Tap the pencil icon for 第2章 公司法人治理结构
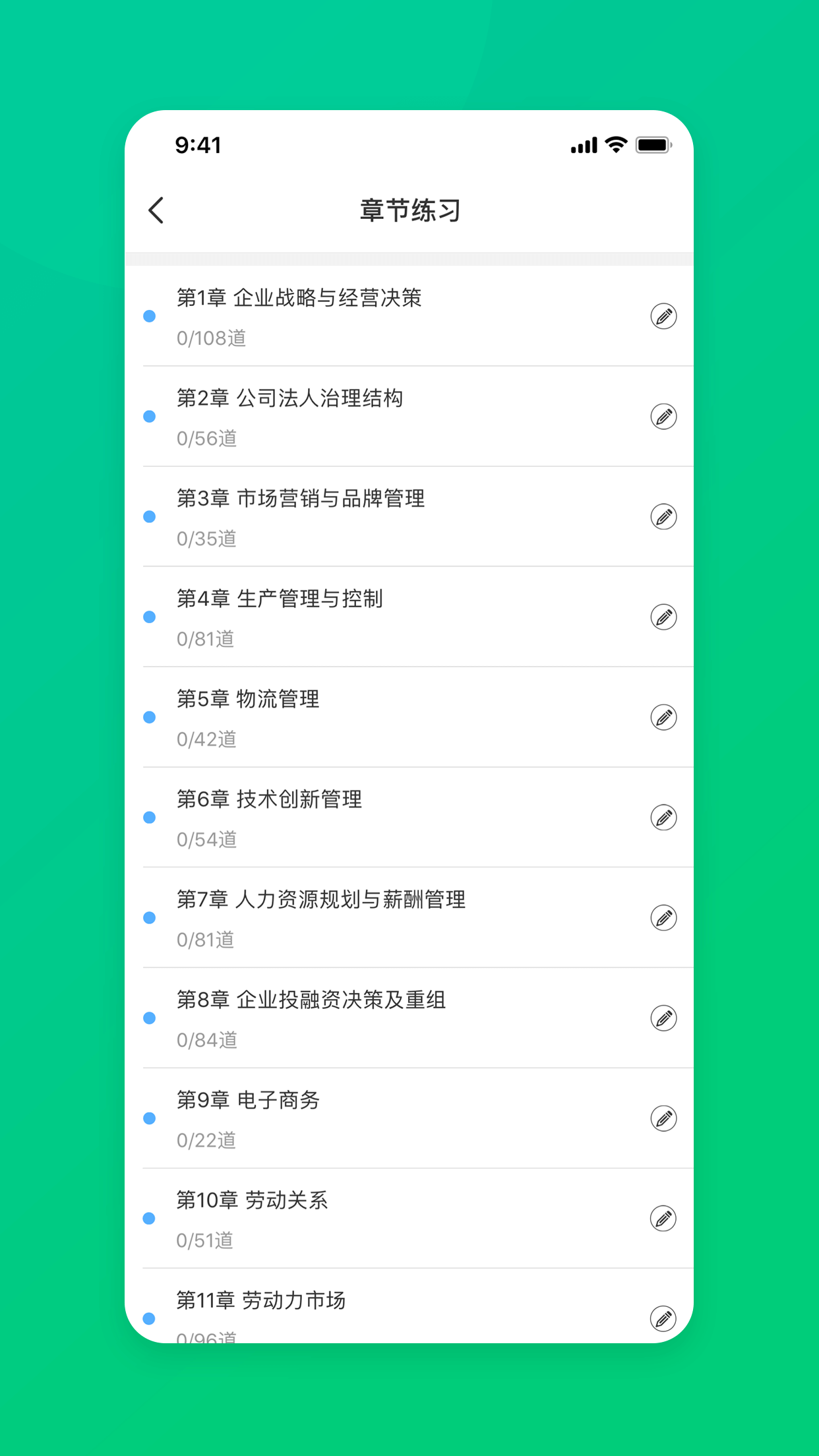 [x=663, y=417]
